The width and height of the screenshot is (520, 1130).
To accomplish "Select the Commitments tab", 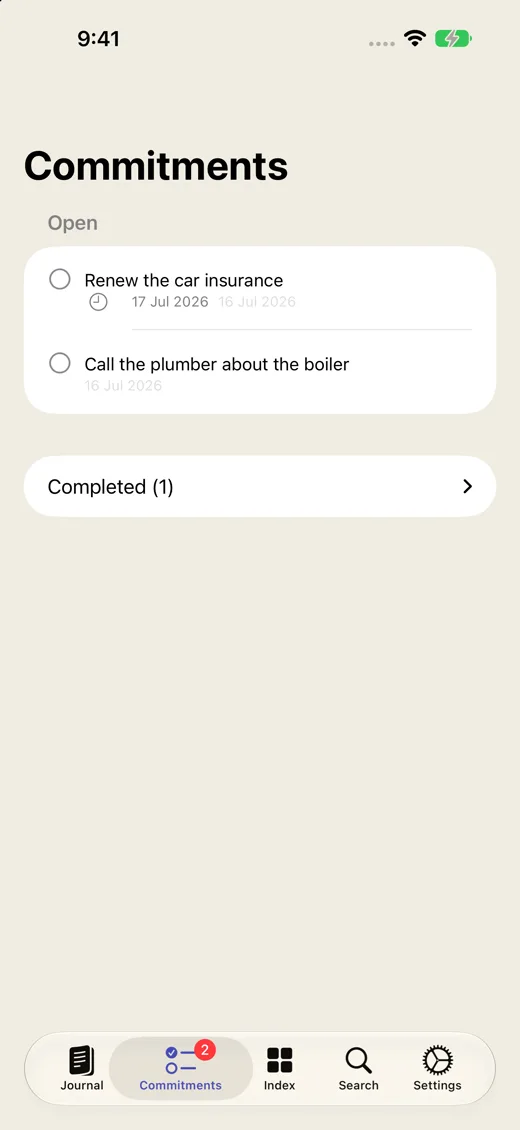I will coord(181,1069).
